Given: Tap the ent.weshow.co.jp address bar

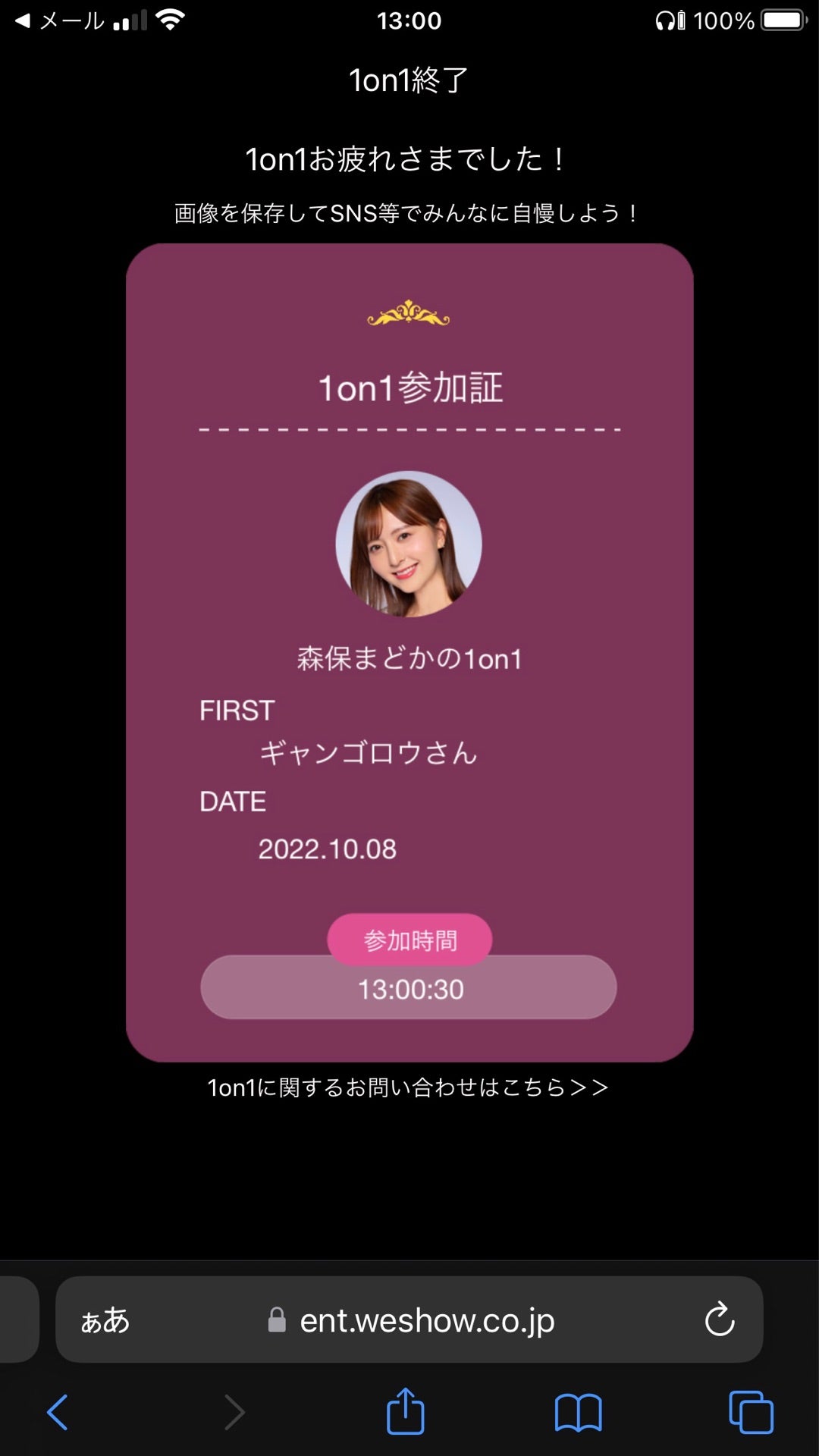Looking at the screenshot, I should (426, 1320).
